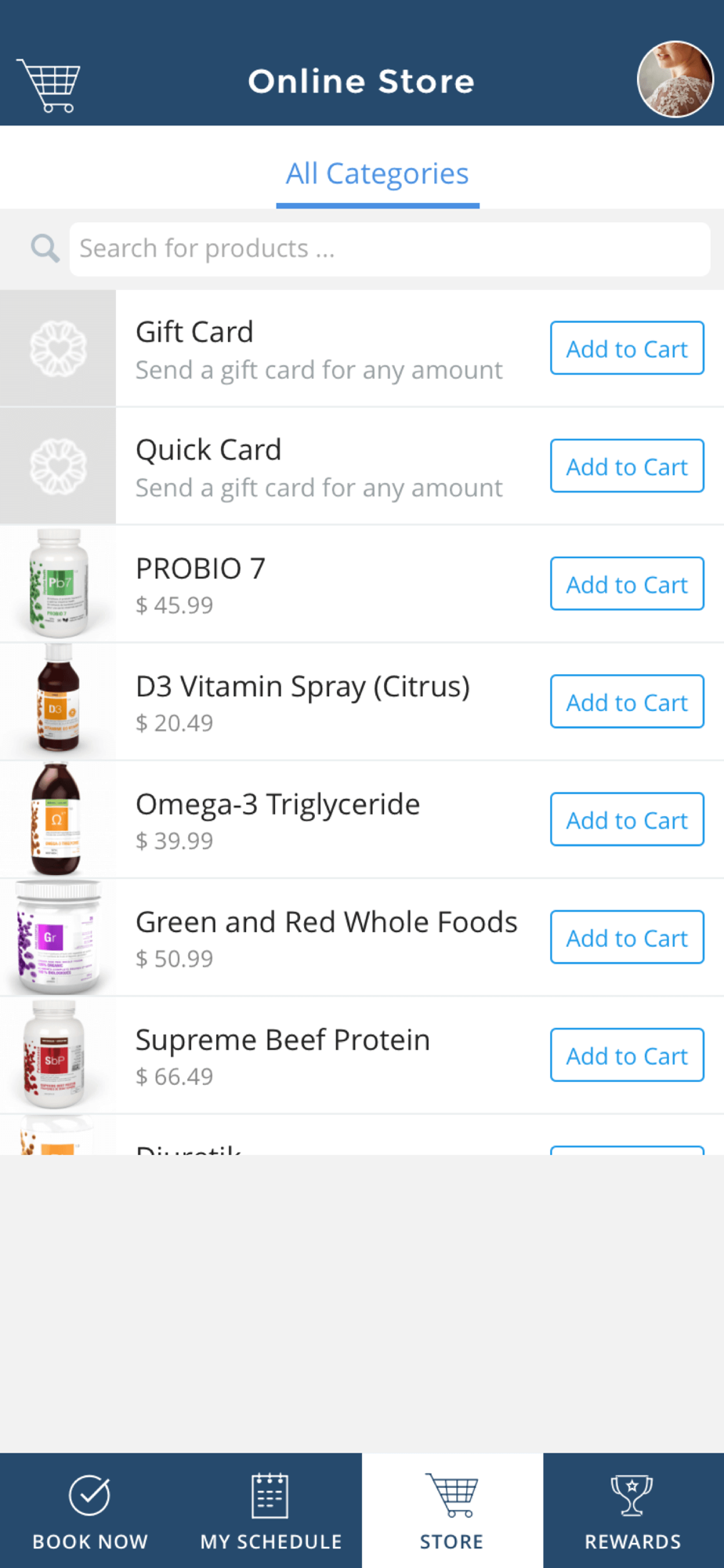
Task: Add D3 Vitamin Spray to cart
Action: coord(627,702)
